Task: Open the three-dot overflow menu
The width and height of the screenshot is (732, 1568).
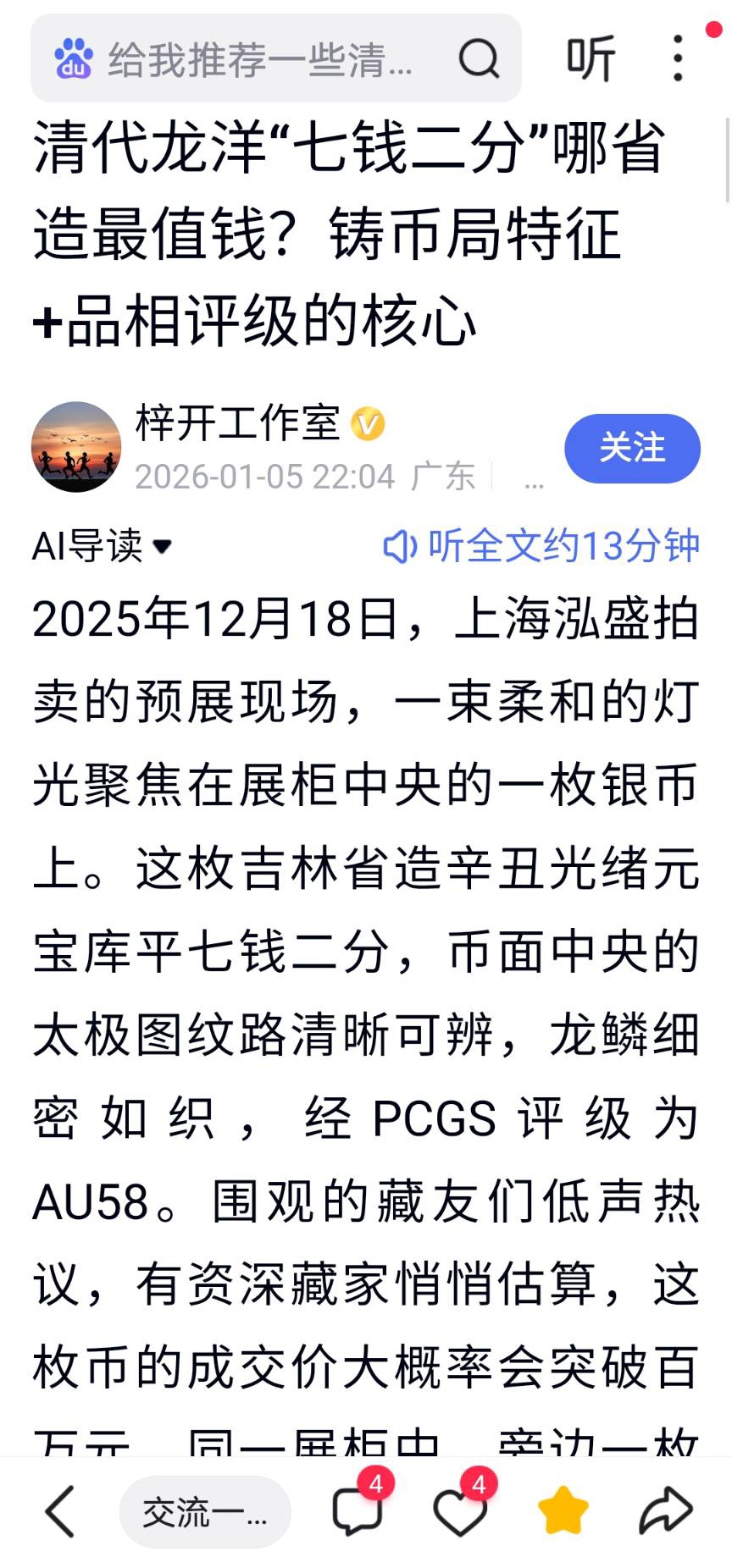Action: (678, 58)
